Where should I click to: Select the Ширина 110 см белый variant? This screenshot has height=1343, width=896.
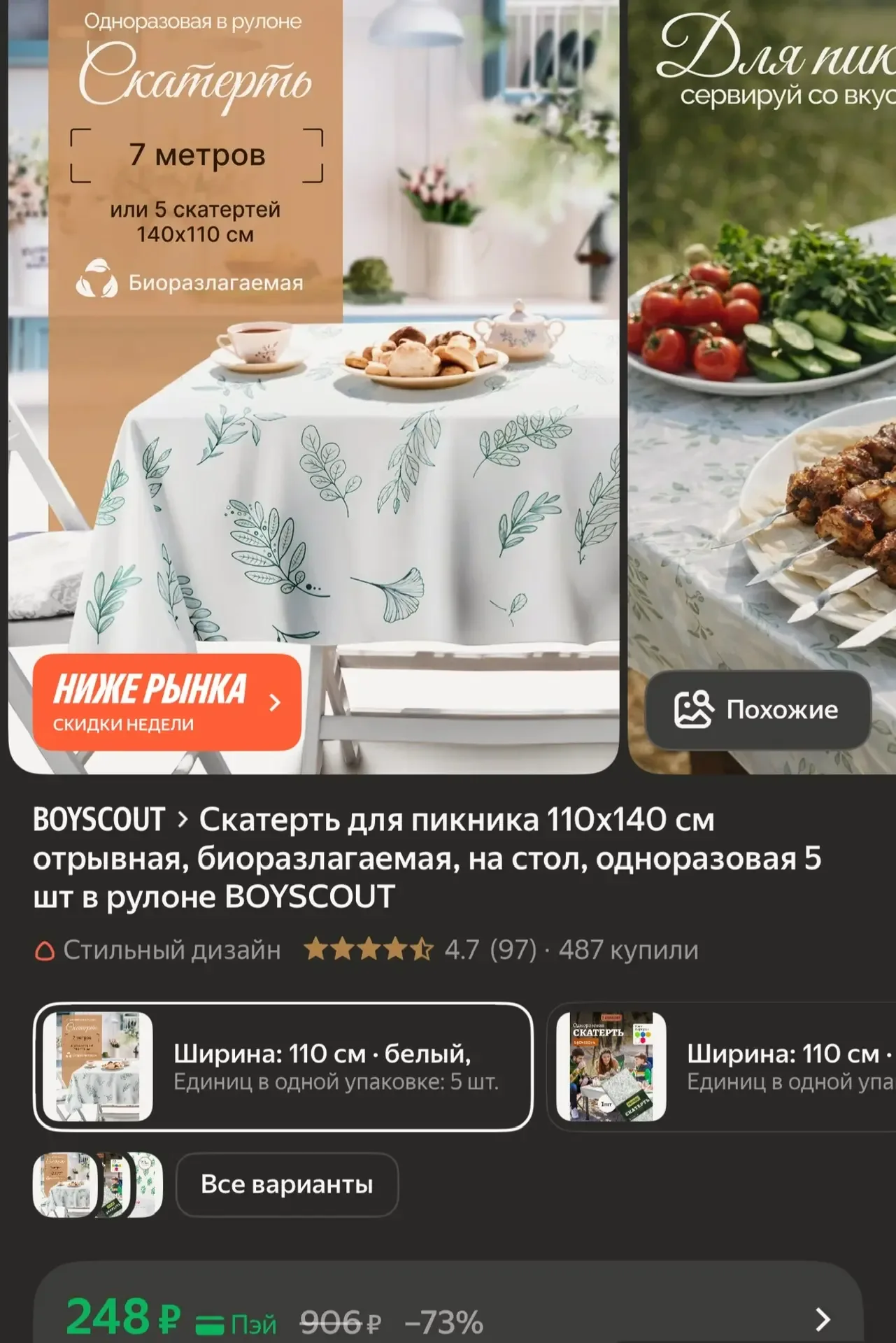point(283,1067)
